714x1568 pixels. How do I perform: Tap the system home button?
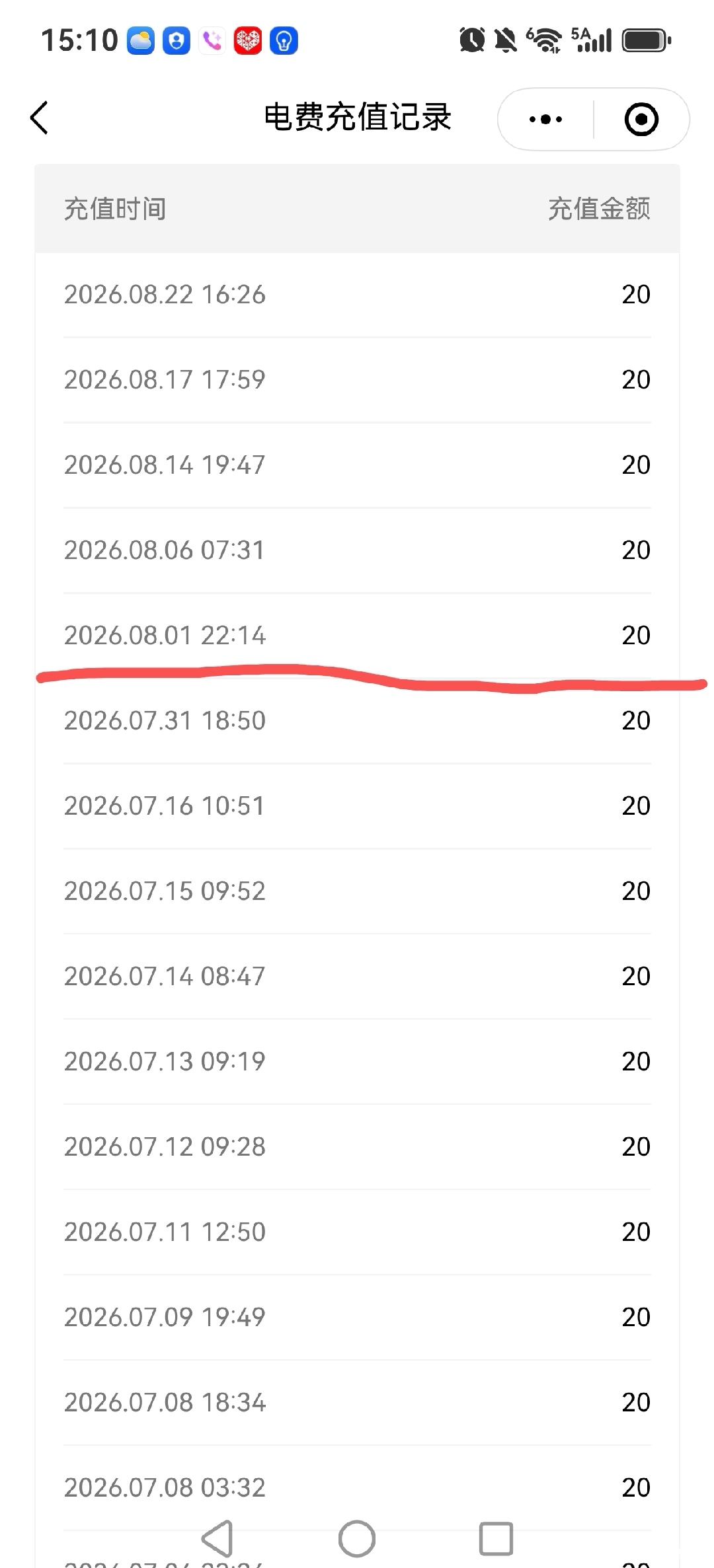357,1539
